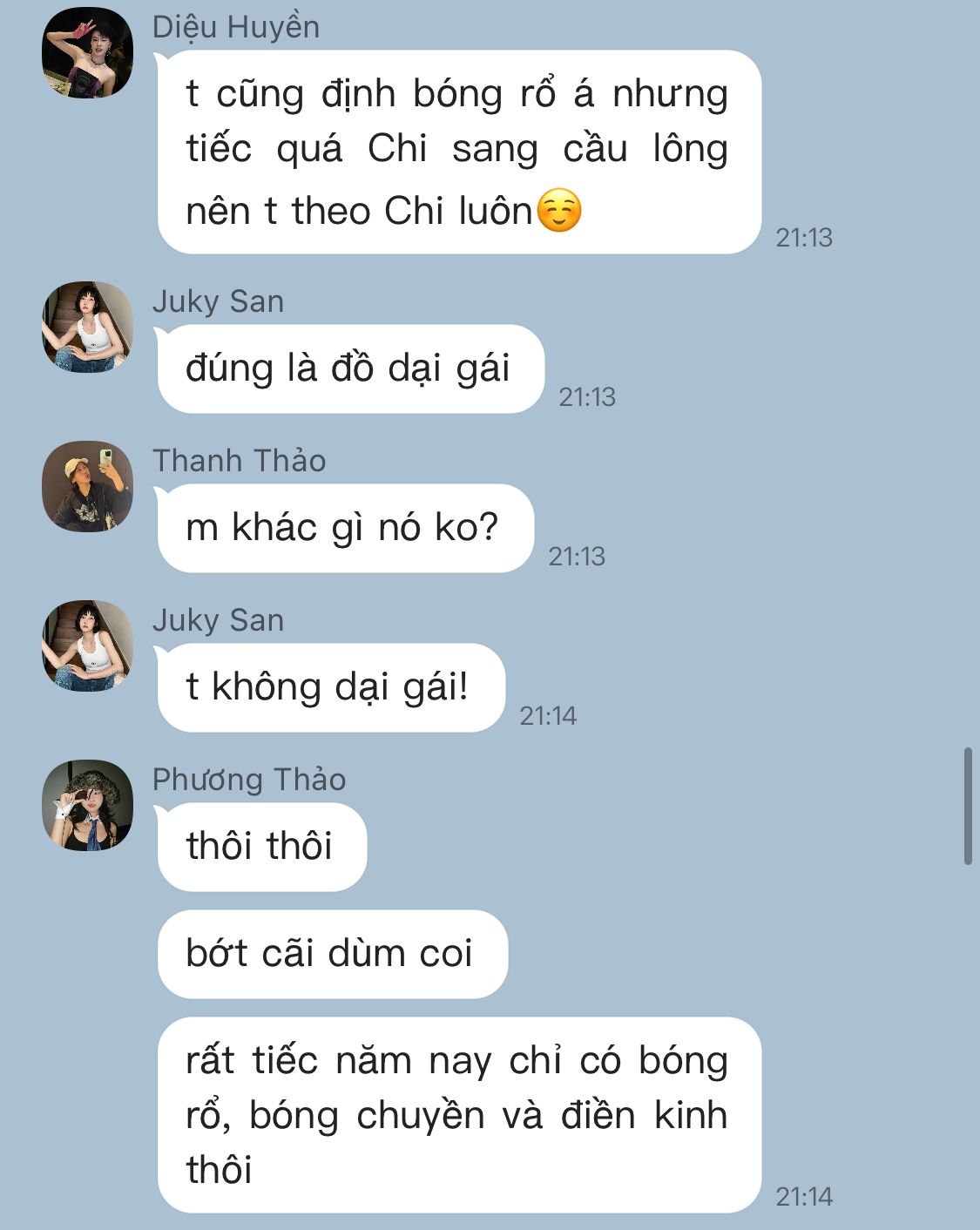The width and height of the screenshot is (980, 1230).
Task: Tap Juky San's avatar beside 'đúng là đồ dại gái'
Action: (87, 327)
